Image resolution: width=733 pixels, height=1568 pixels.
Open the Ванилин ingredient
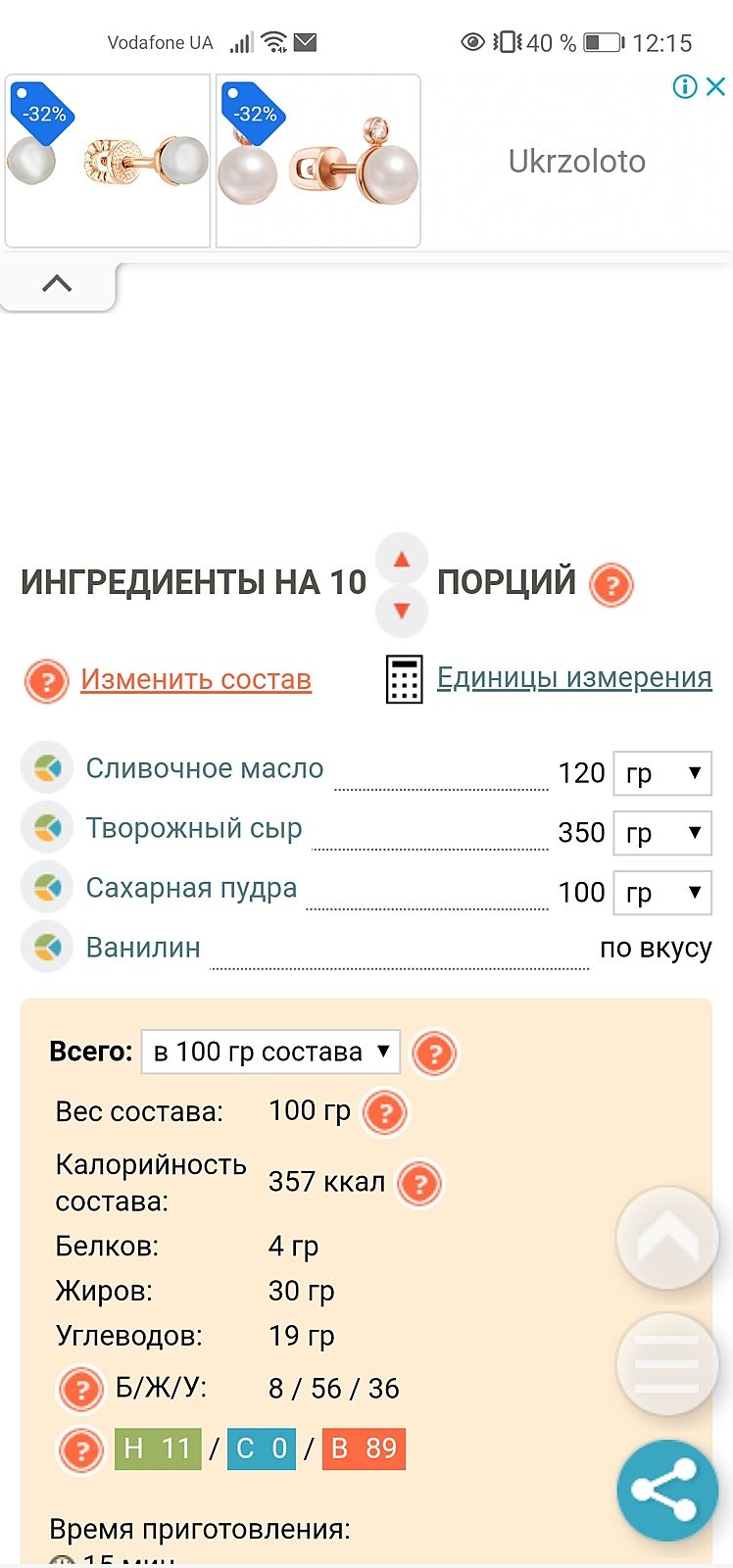[x=143, y=948]
